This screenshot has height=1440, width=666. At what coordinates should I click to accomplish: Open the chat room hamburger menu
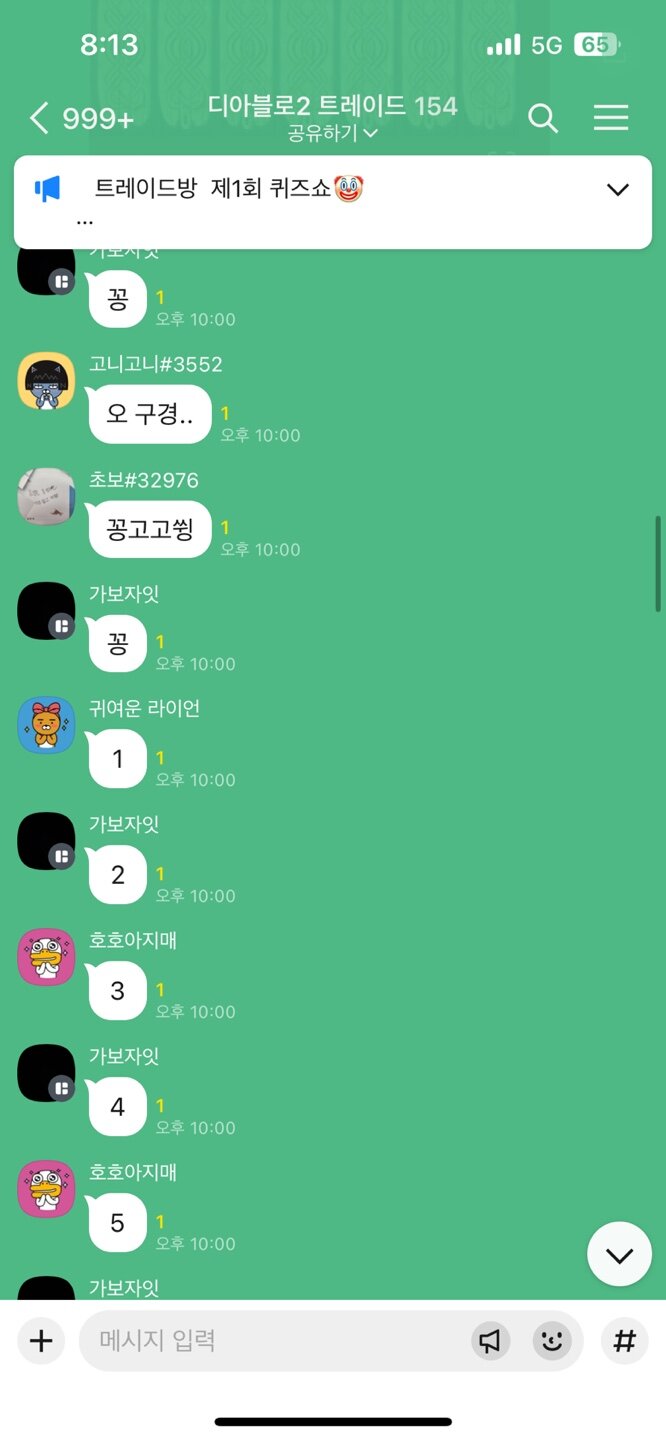point(611,118)
